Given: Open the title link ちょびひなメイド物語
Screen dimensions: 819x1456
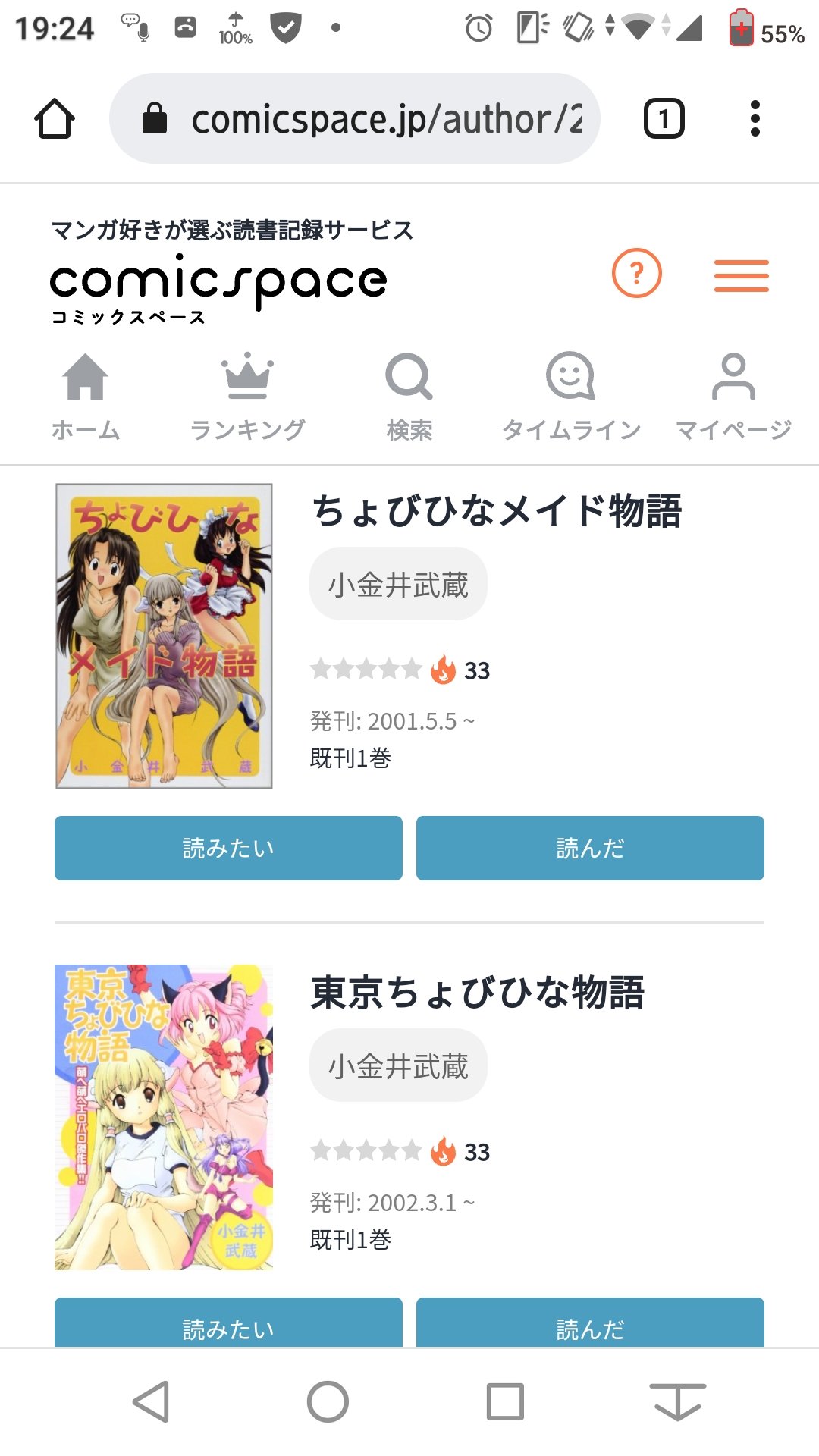Looking at the screenshot, I should pyautogui.click(x=497, y=511).
